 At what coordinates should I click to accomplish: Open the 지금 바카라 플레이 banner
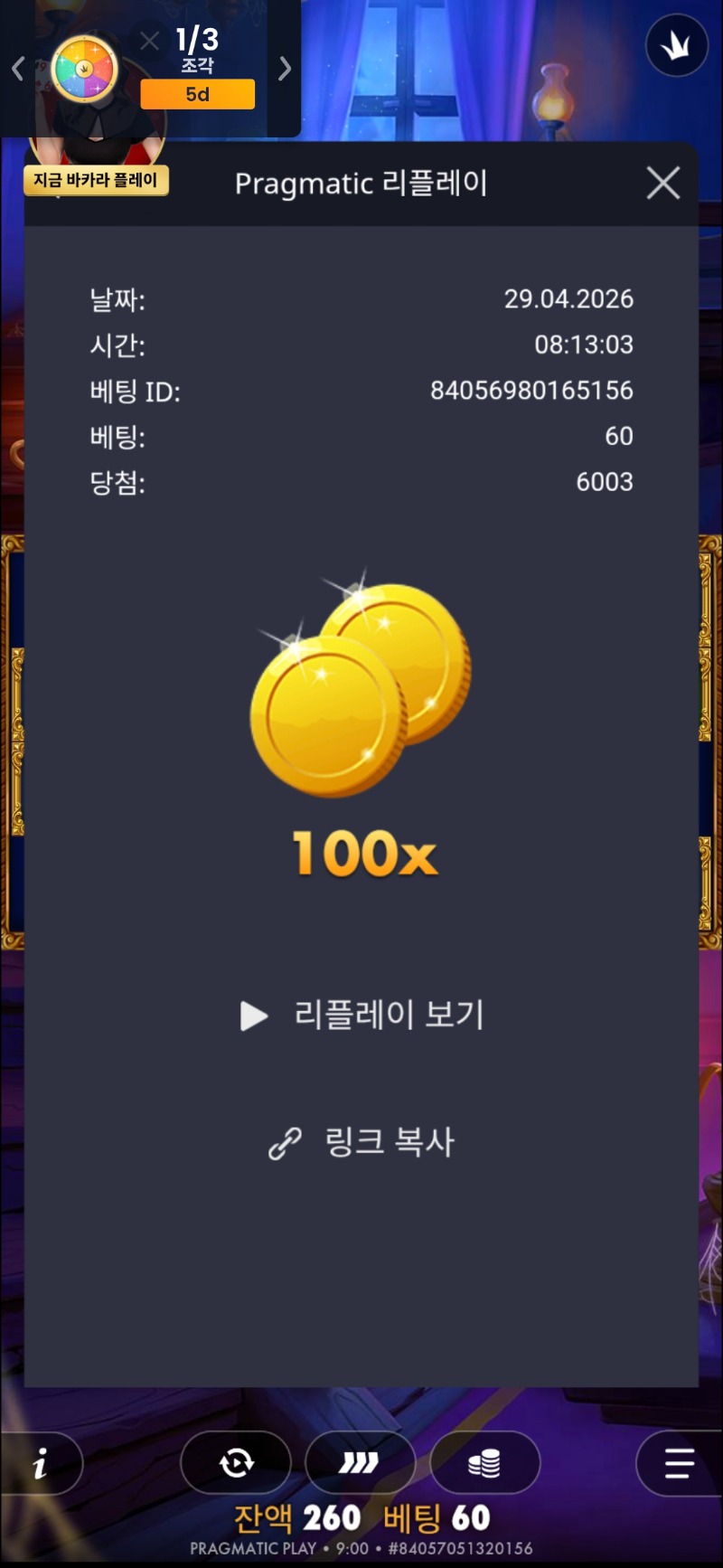(96, 180)
